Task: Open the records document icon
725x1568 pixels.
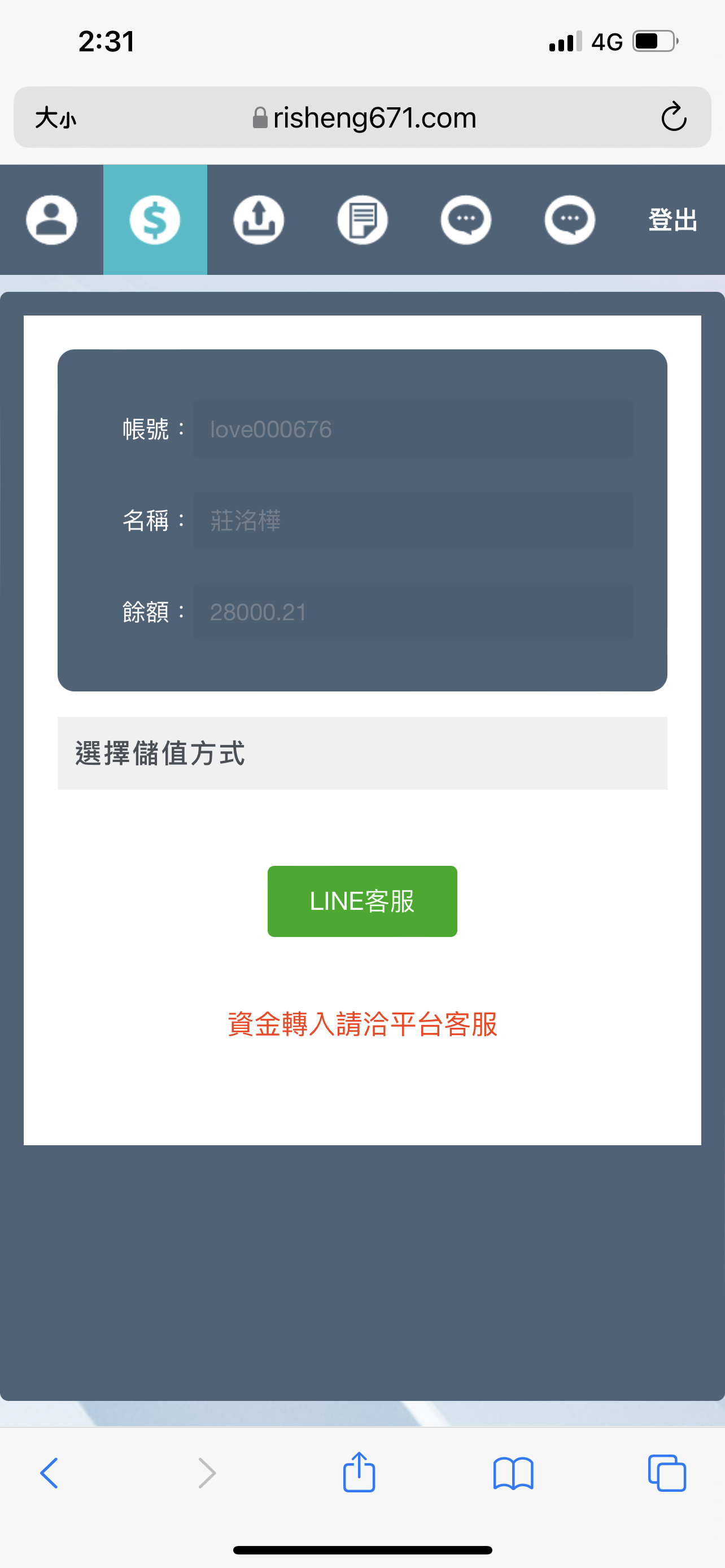Action: click(x=362, y=220)
